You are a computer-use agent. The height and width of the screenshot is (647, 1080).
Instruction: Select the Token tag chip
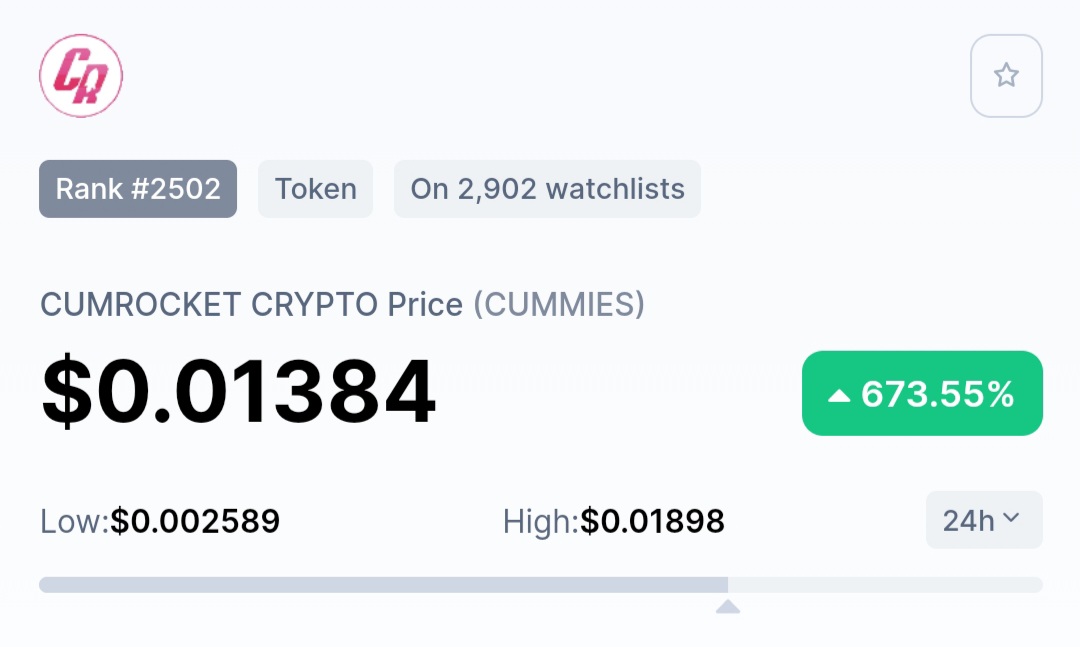[x=315, y=189]
